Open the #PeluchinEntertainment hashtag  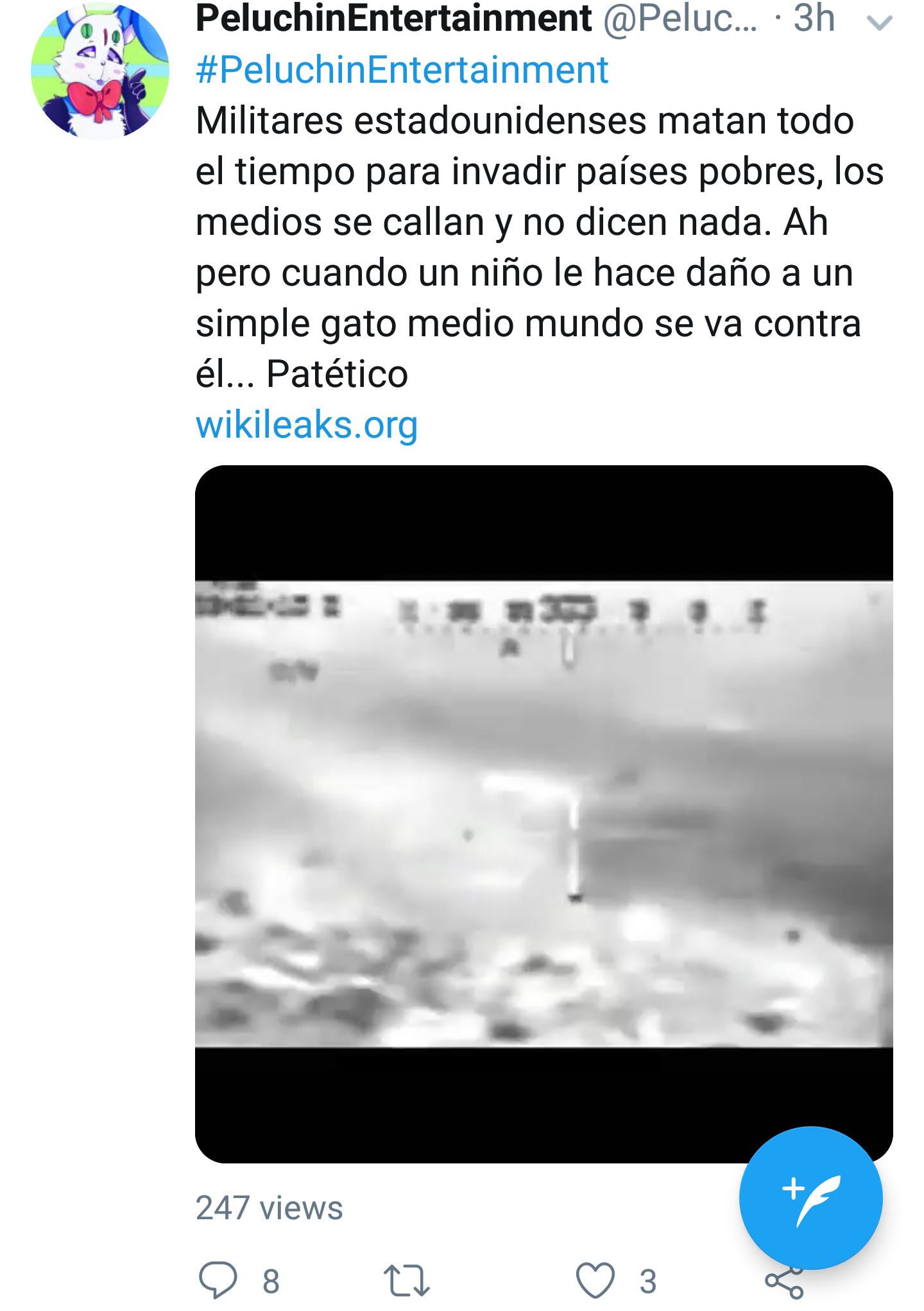pos(402,70)
